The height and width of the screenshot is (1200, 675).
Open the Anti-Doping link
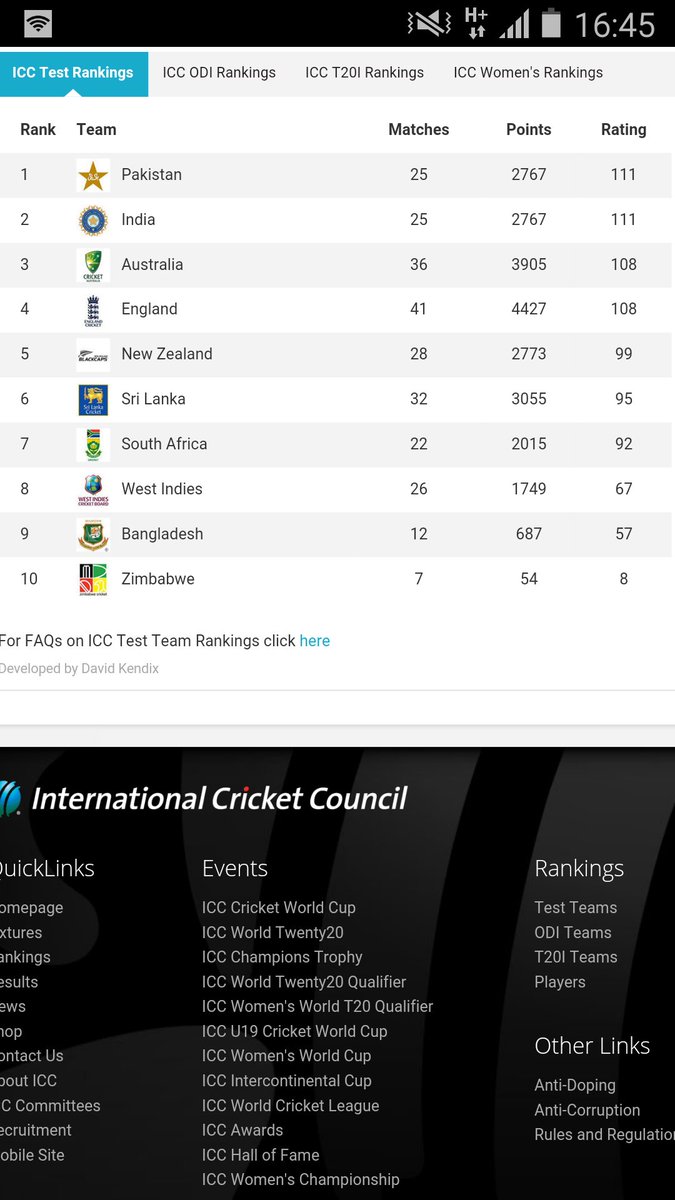coord(574,1085)
